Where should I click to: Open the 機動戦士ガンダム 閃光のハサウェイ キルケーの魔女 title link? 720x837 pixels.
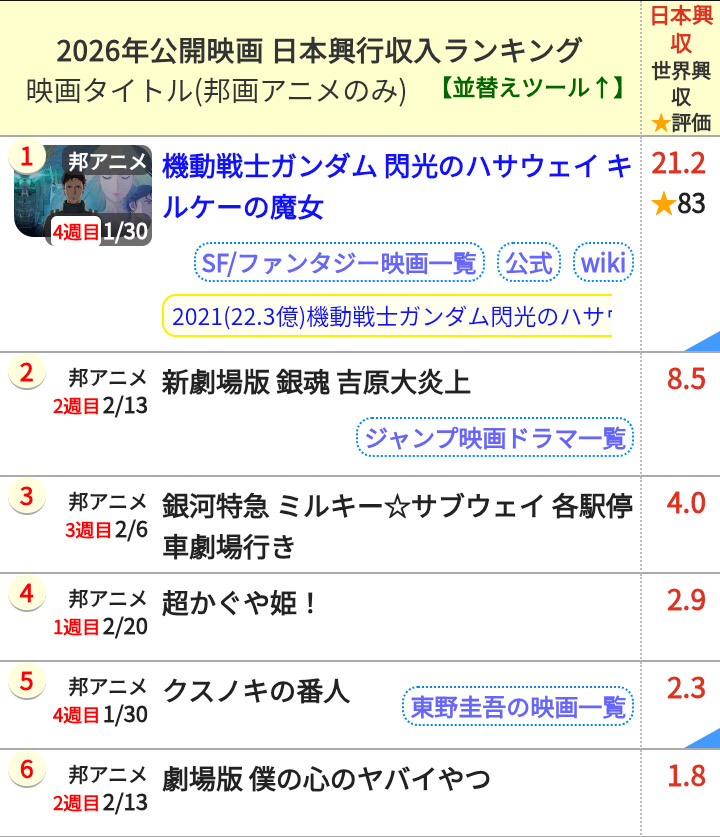coord(396,186)
